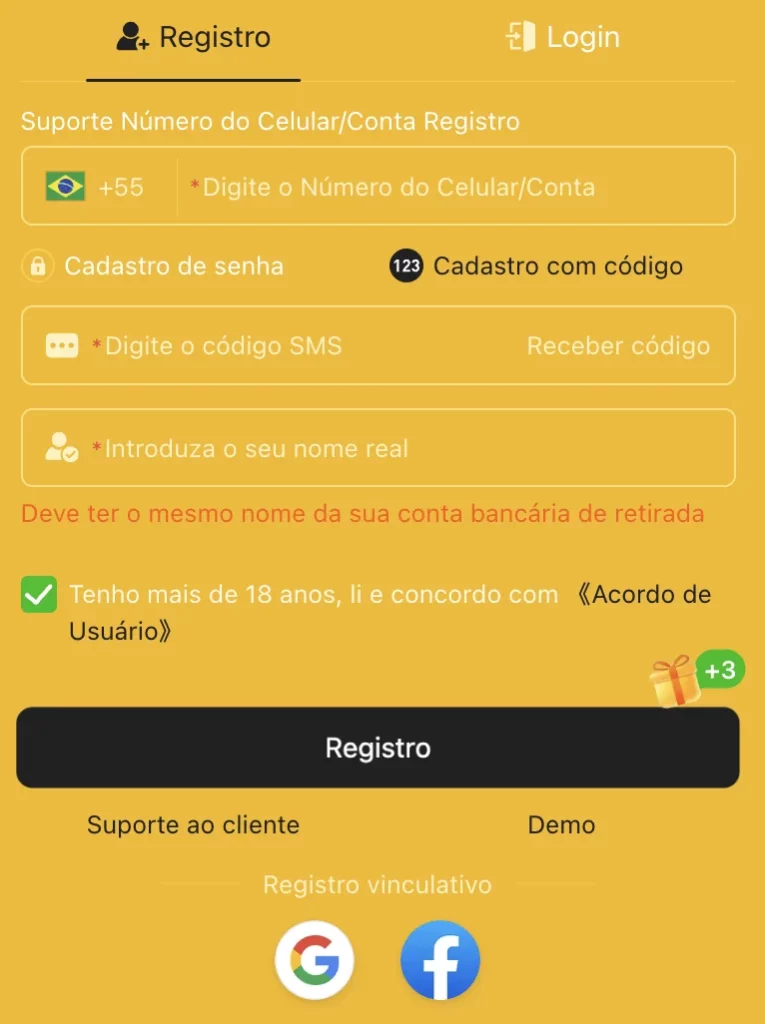Uncheck the 18 years age confirmation checkbox
The width and height of the screenshot is (765, 1024).
point(38,594)
